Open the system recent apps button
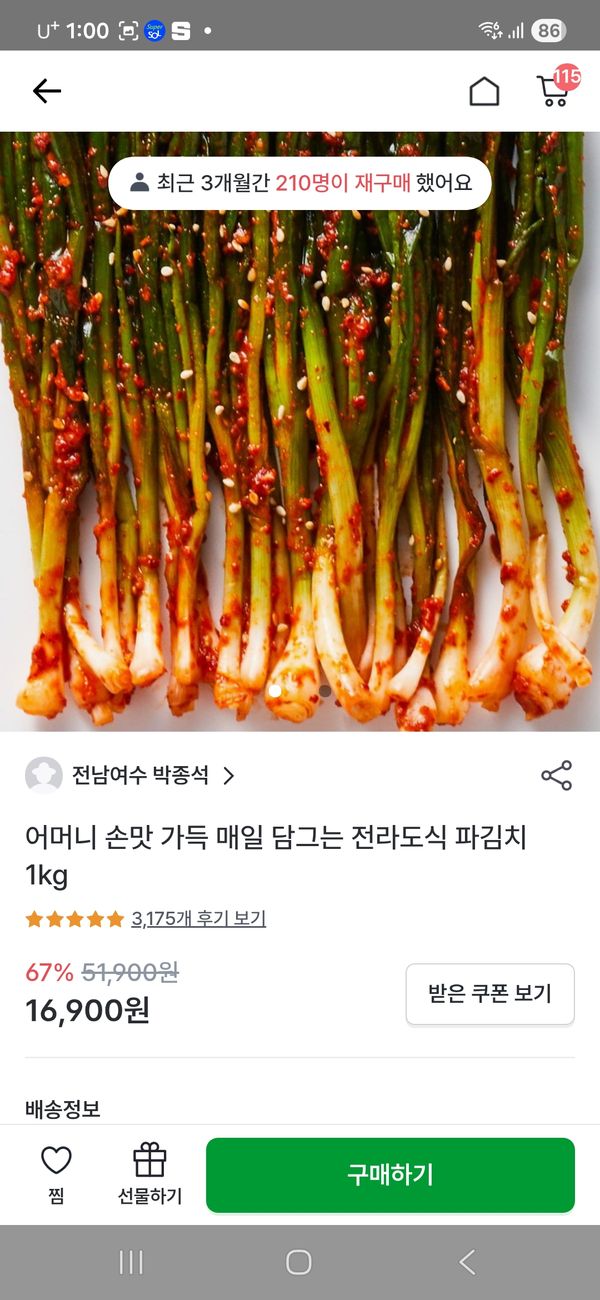 (131, 1262)
